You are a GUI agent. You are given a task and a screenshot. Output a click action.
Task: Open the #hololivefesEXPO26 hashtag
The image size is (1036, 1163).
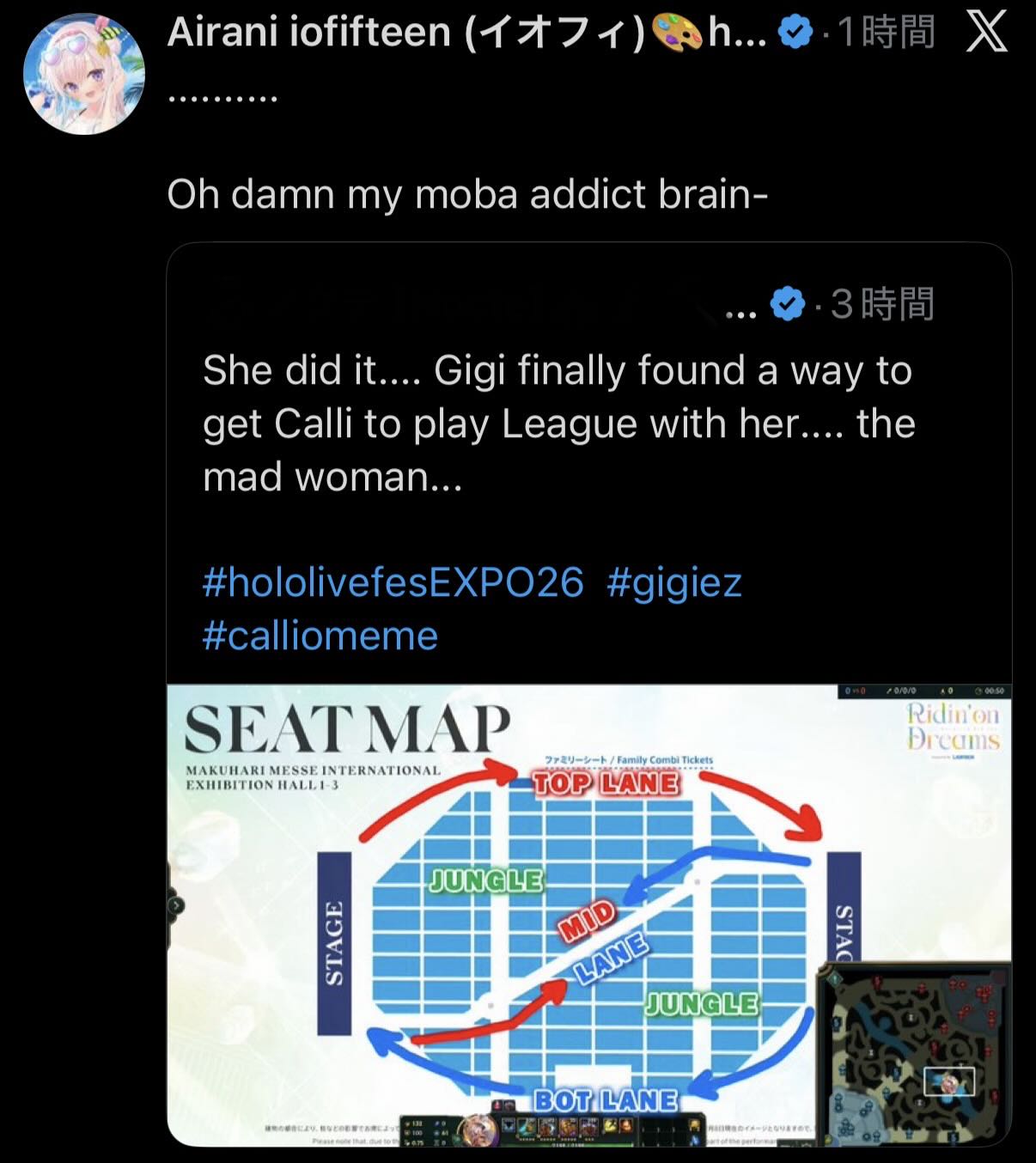point(393,582)
